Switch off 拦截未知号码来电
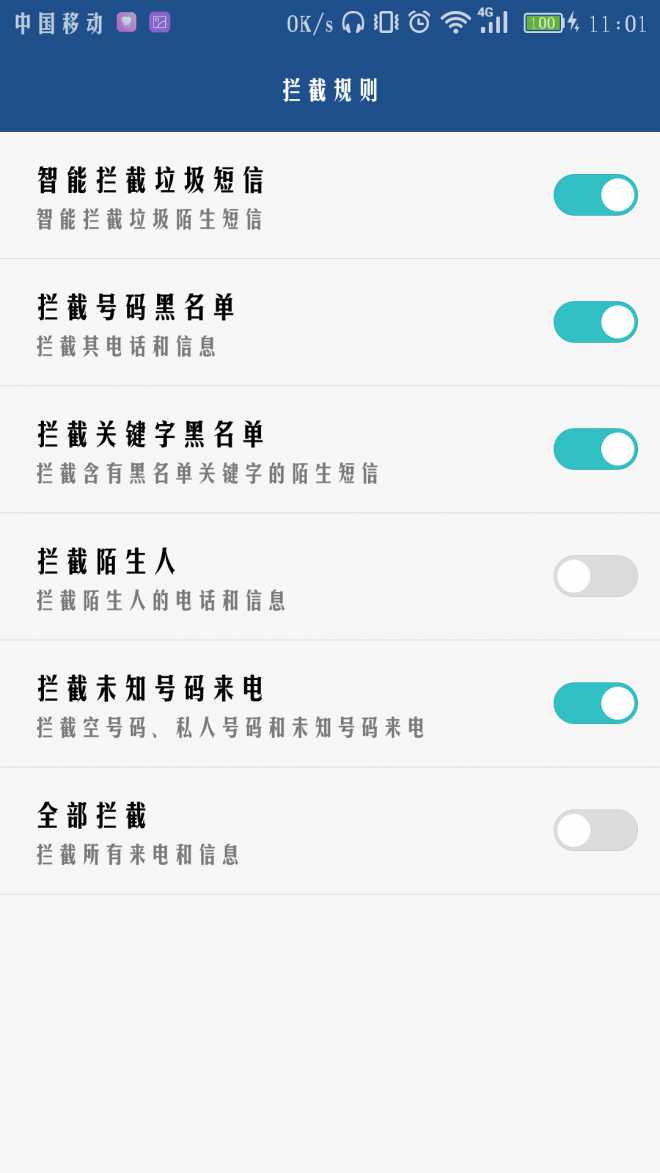The width and height of the screenshot is (660, 1173). click(x=595, y=703)
